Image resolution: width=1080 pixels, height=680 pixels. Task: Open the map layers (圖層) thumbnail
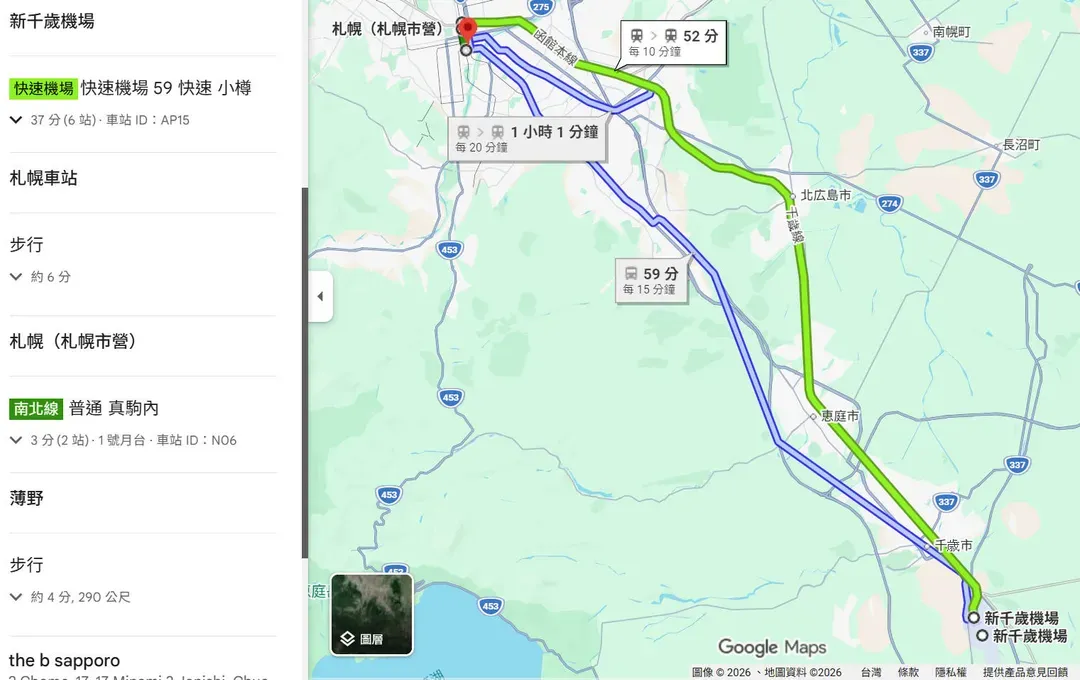[372, 614]
